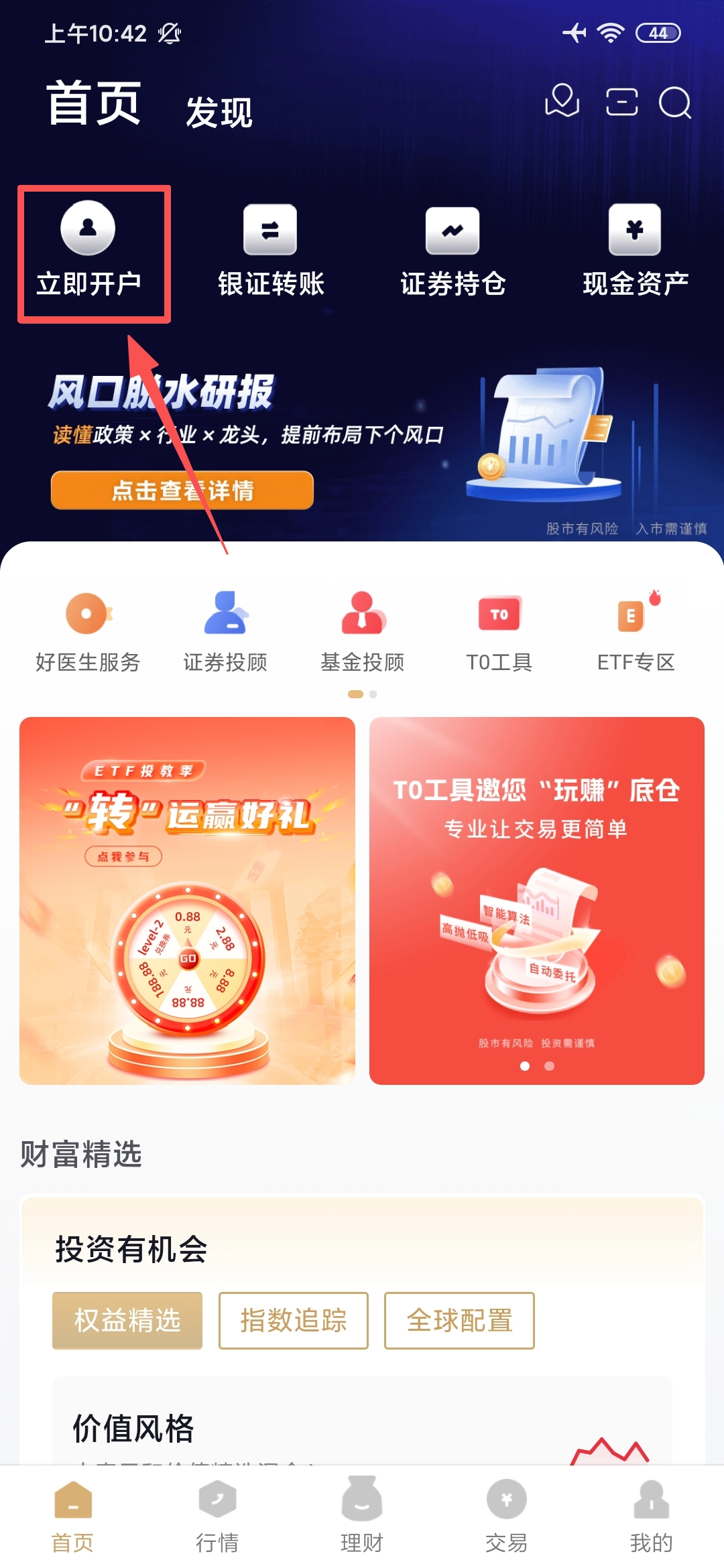Screen dimensions: 724x1568
Task: Tap the search magnifier icon
Action: [x=674, y=103]
